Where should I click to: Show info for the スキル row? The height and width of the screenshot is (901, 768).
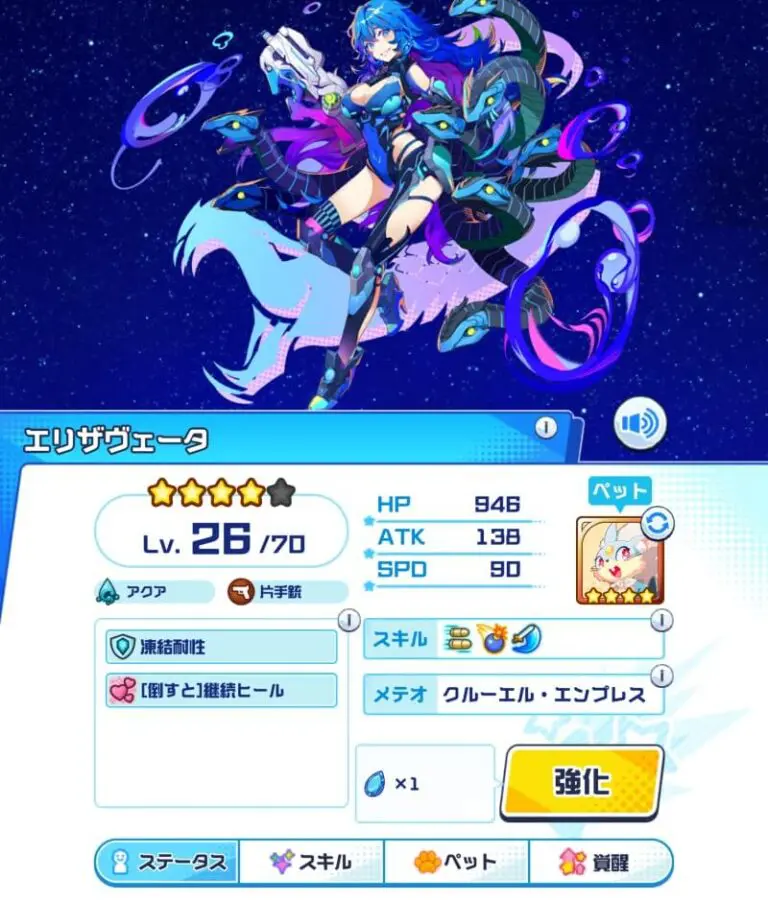coord(661,622)
